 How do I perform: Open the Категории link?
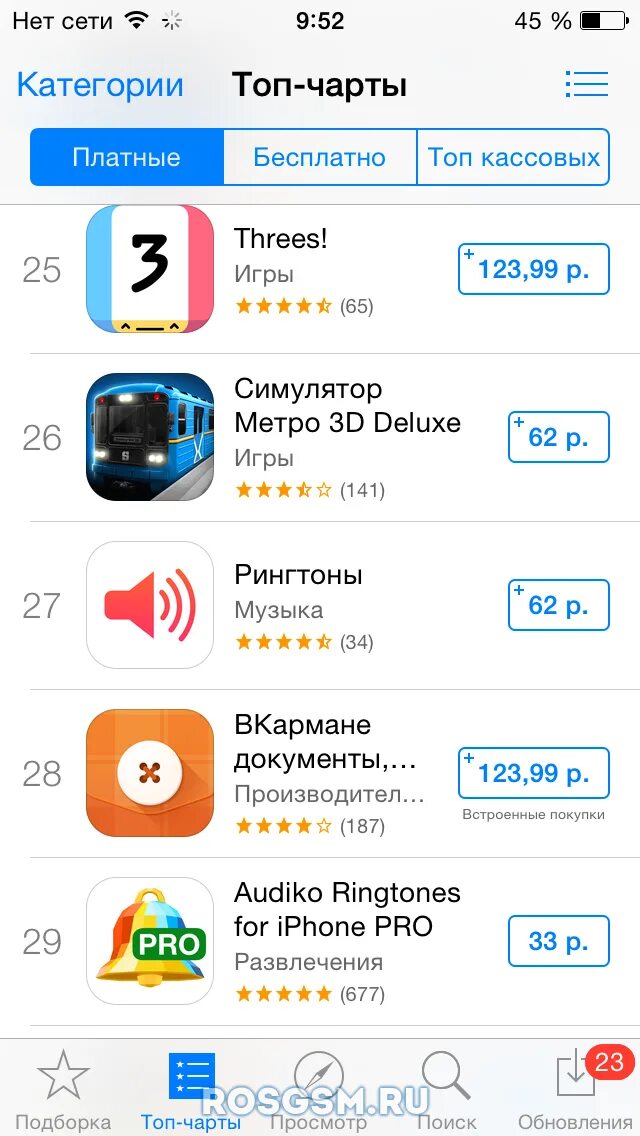[x=100, y=85]
